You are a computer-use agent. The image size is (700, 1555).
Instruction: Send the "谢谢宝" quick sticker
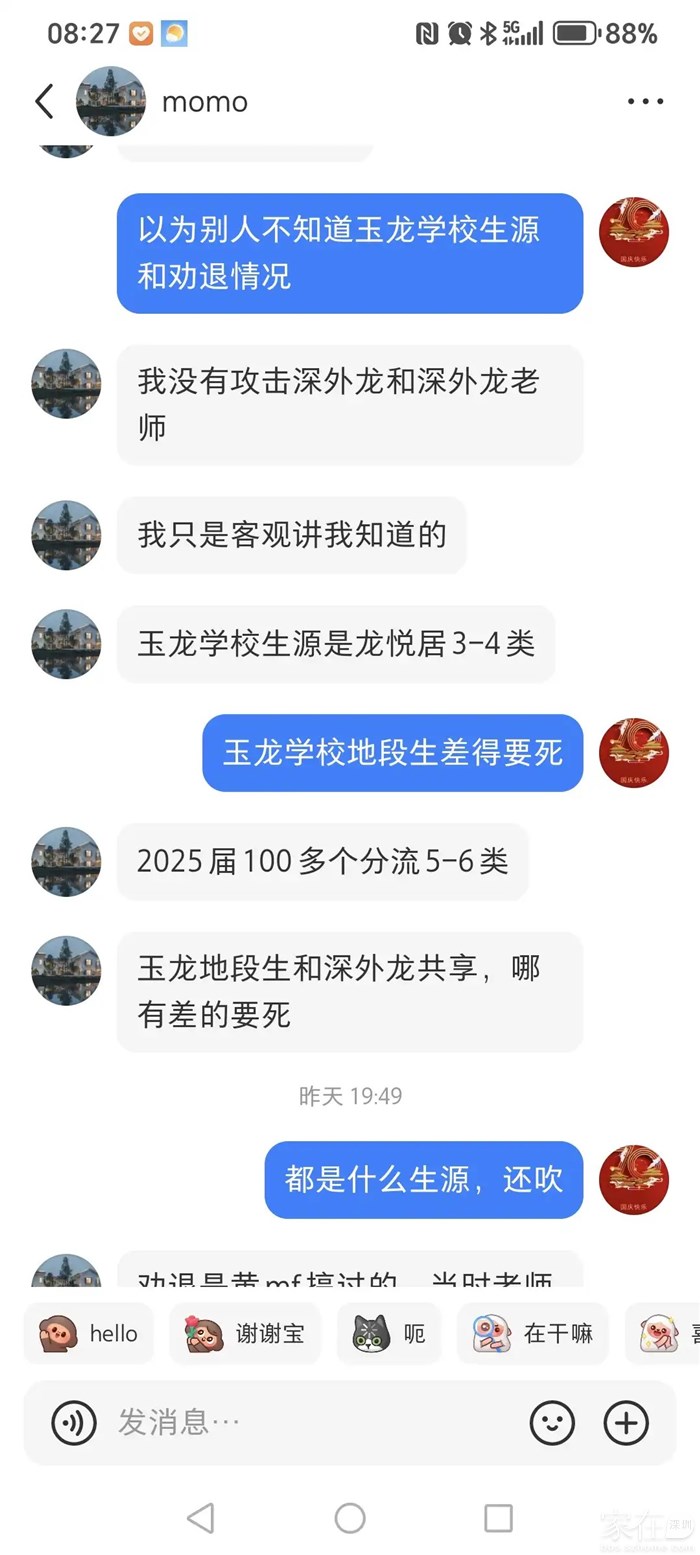[245, 1333]
